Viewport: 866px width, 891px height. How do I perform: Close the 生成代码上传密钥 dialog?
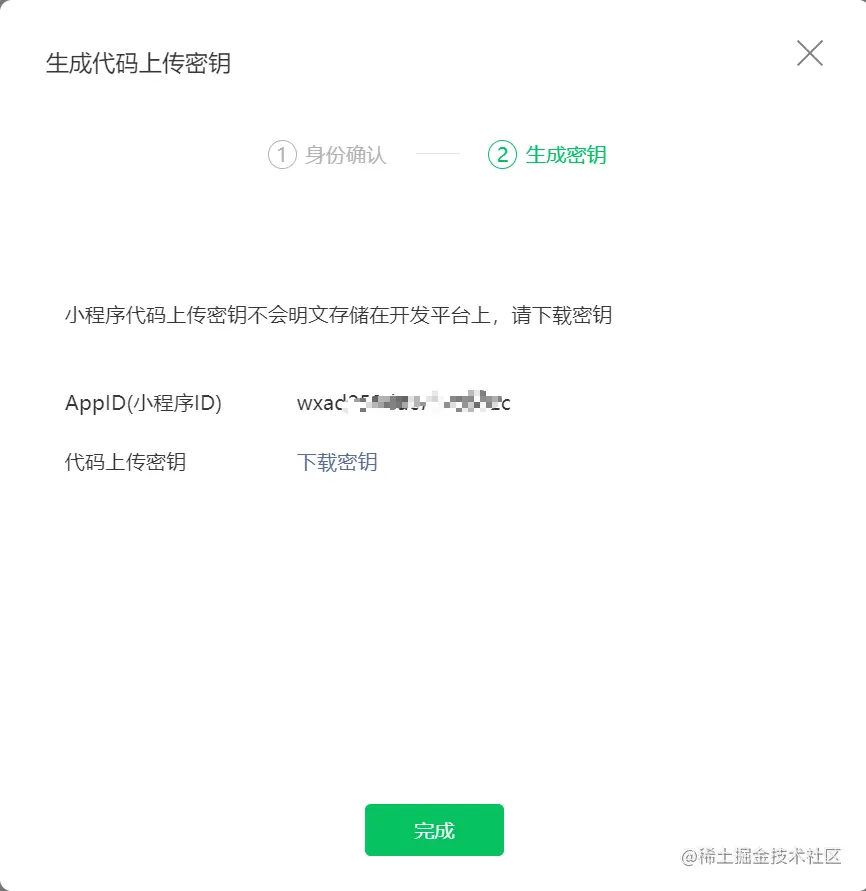(x=809, y=54)
